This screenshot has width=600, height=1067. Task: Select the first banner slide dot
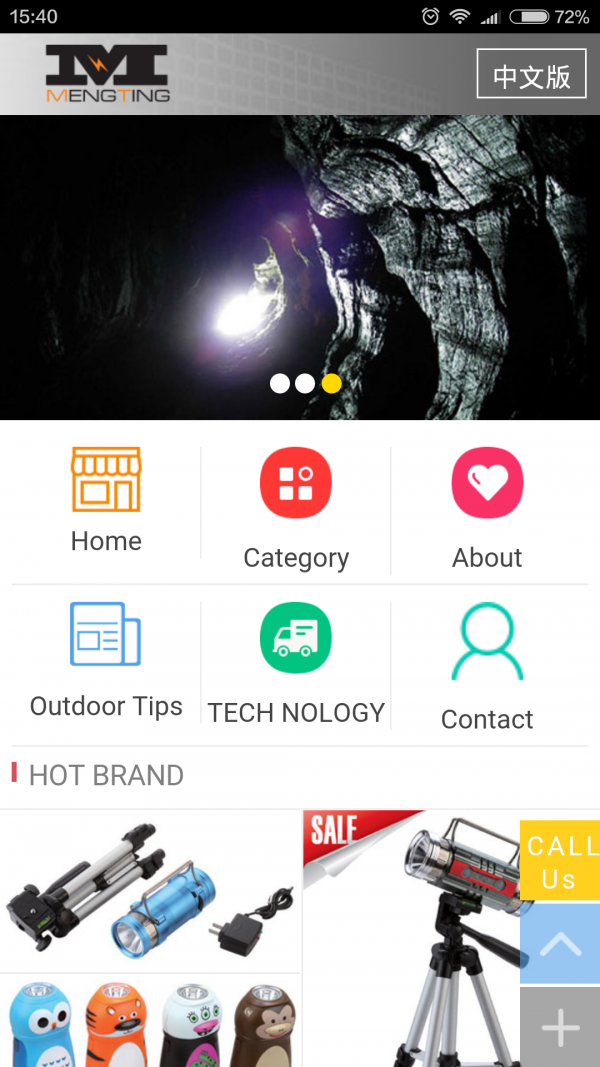pos(279,384)
